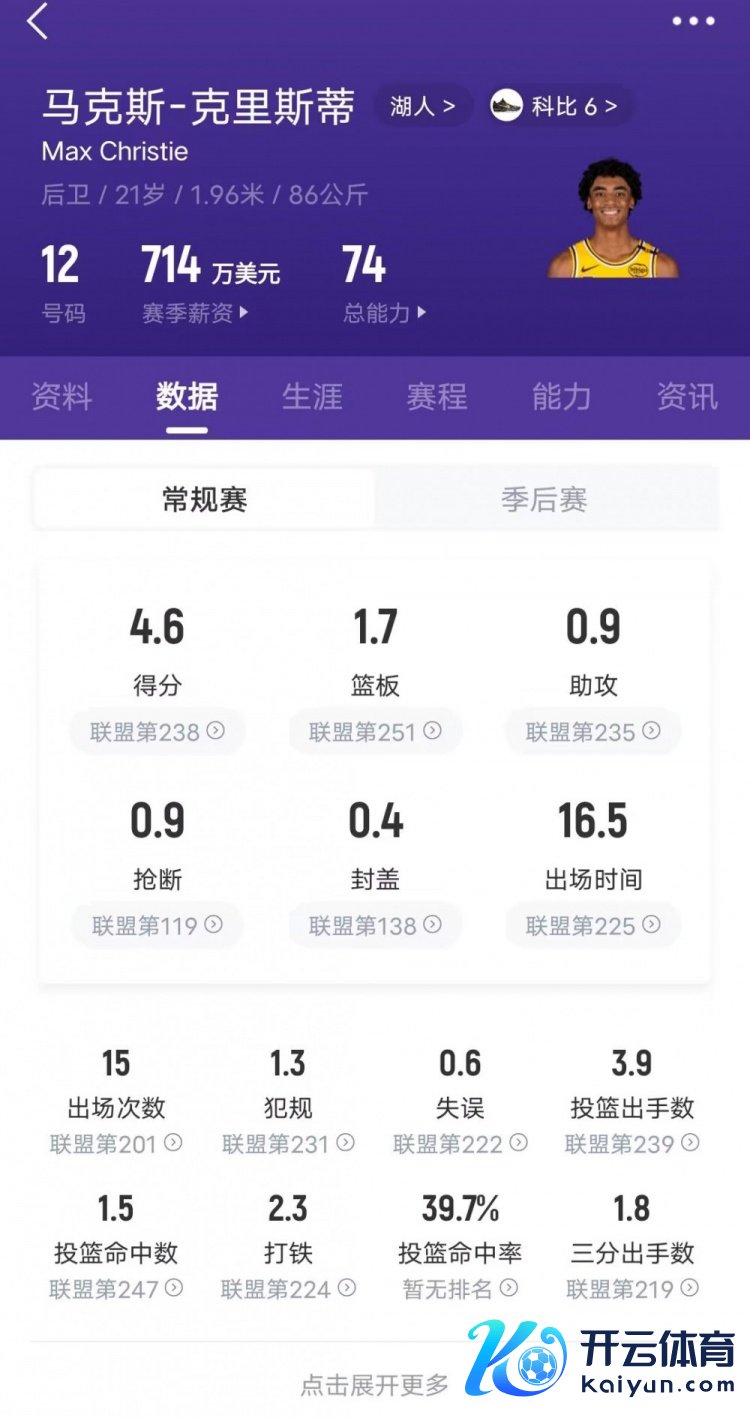The image size is (750, 1418).
Task: Open 出场时间 league ranking 联盟第225
Action: pyautogui.click(x=593, y=926)
